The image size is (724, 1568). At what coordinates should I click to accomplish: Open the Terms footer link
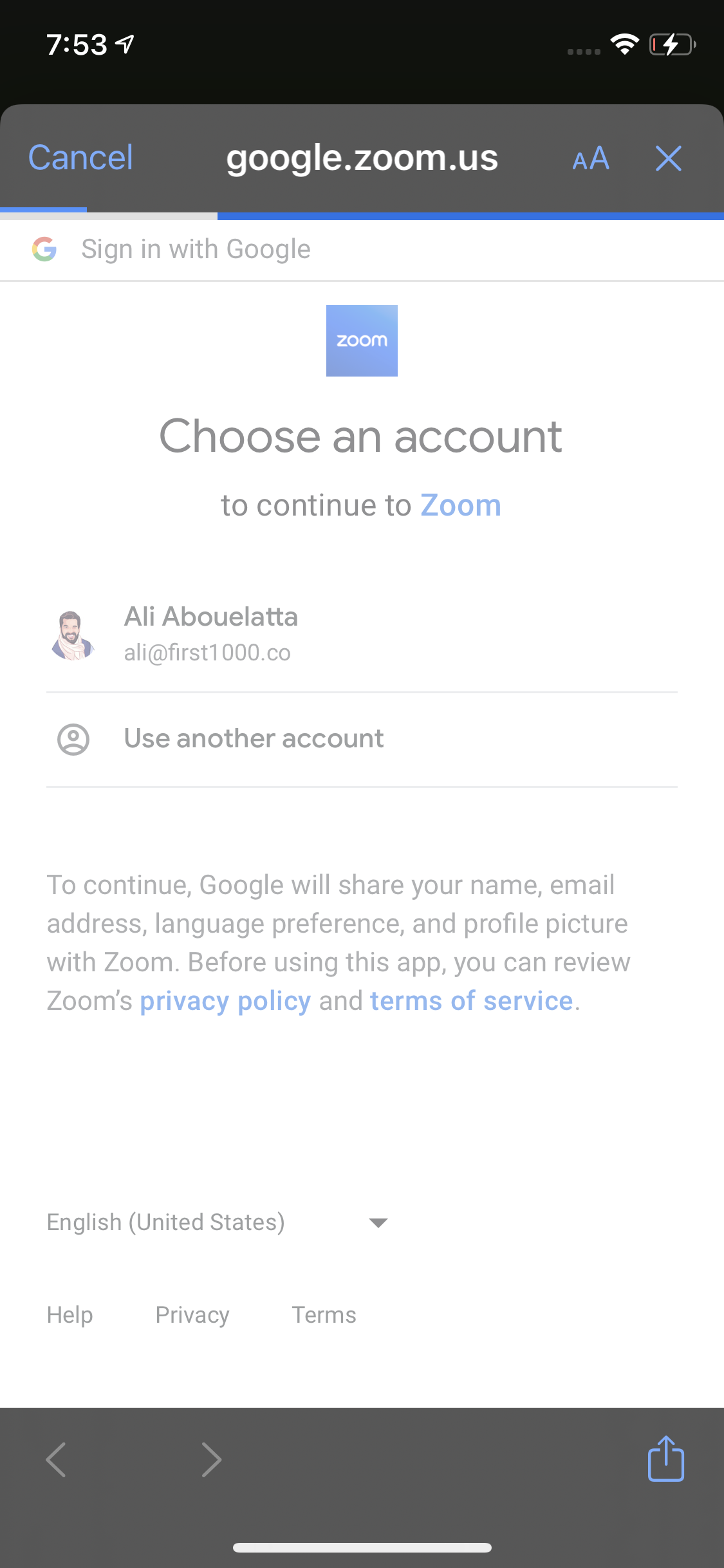point(324,1315)
